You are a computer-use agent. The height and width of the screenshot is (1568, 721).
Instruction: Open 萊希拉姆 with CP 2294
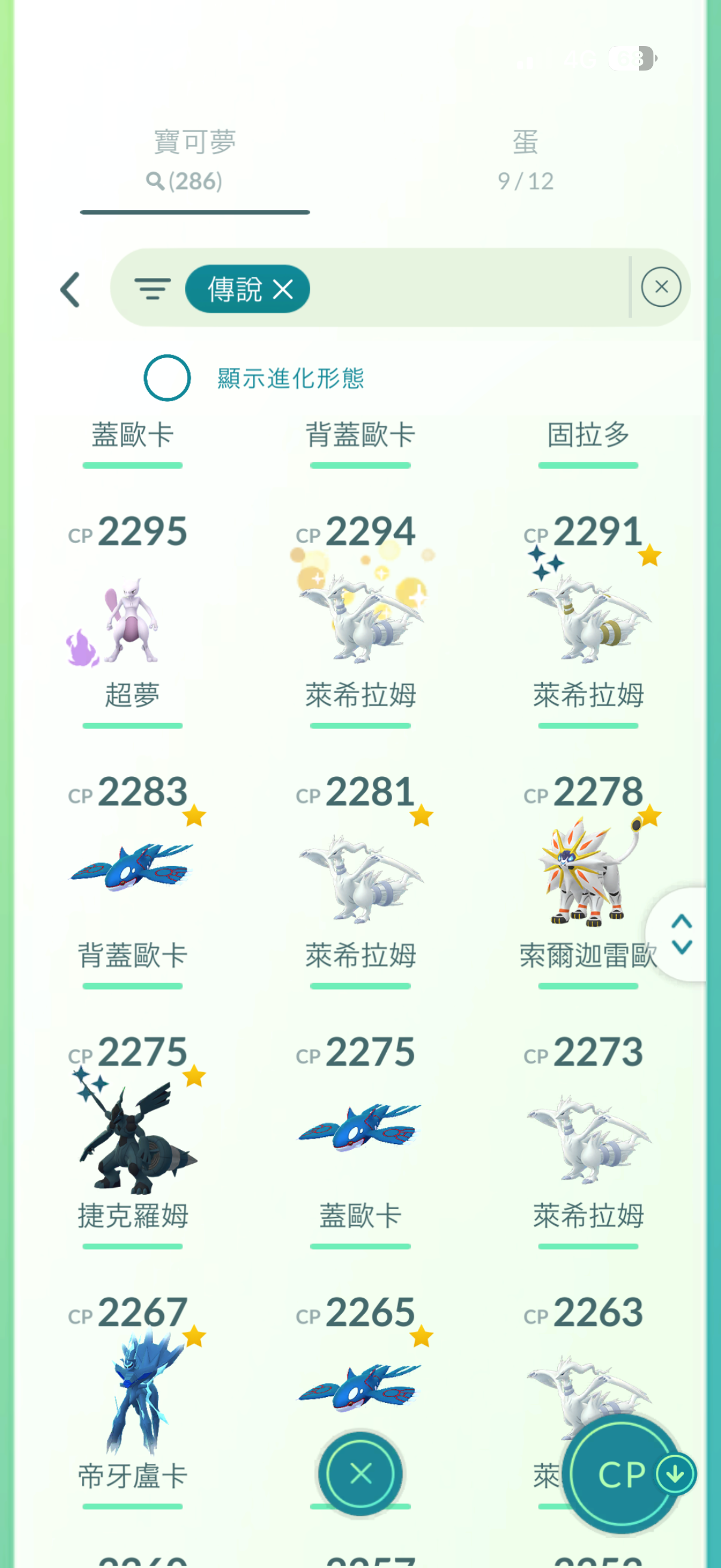(x=360, y=621)
